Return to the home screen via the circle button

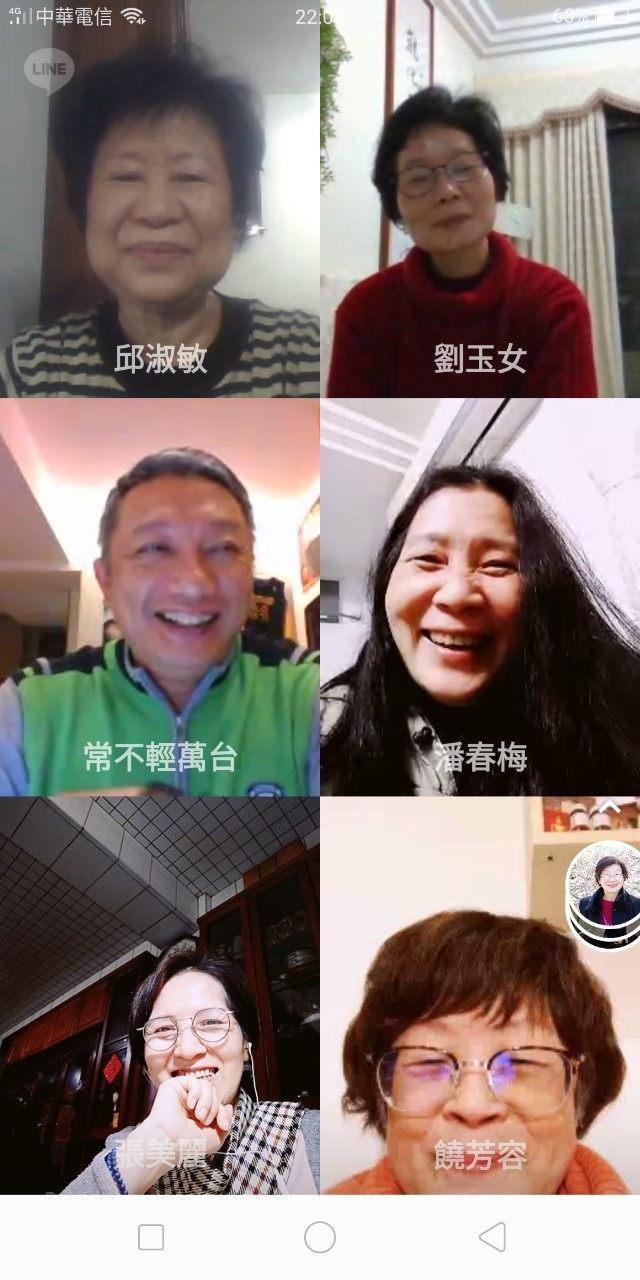320,1237
